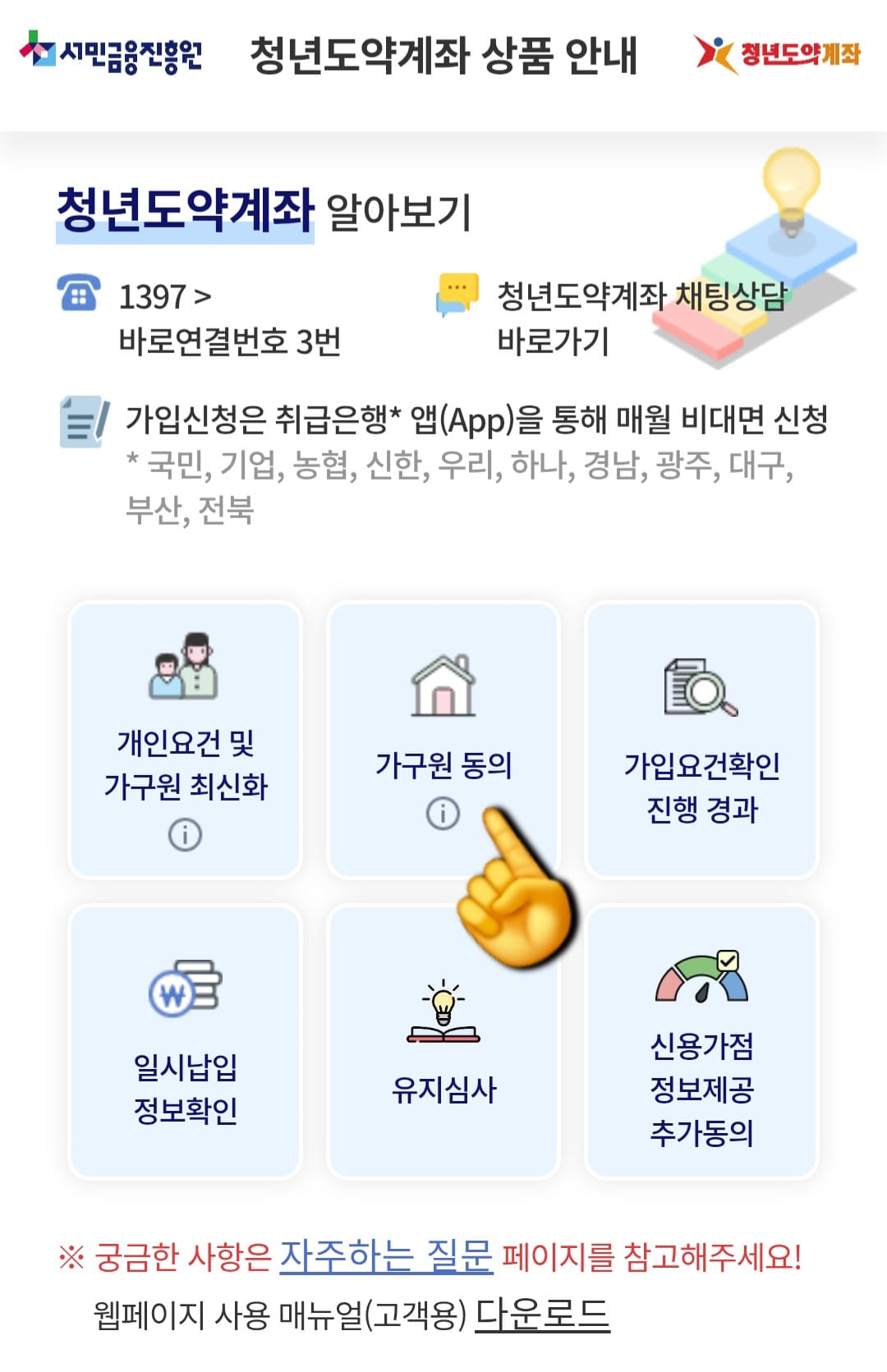Click the chat bubble icon for 채팅상담
The height and width of the screenshot is (1372, 887).
[x=457, y=292]
